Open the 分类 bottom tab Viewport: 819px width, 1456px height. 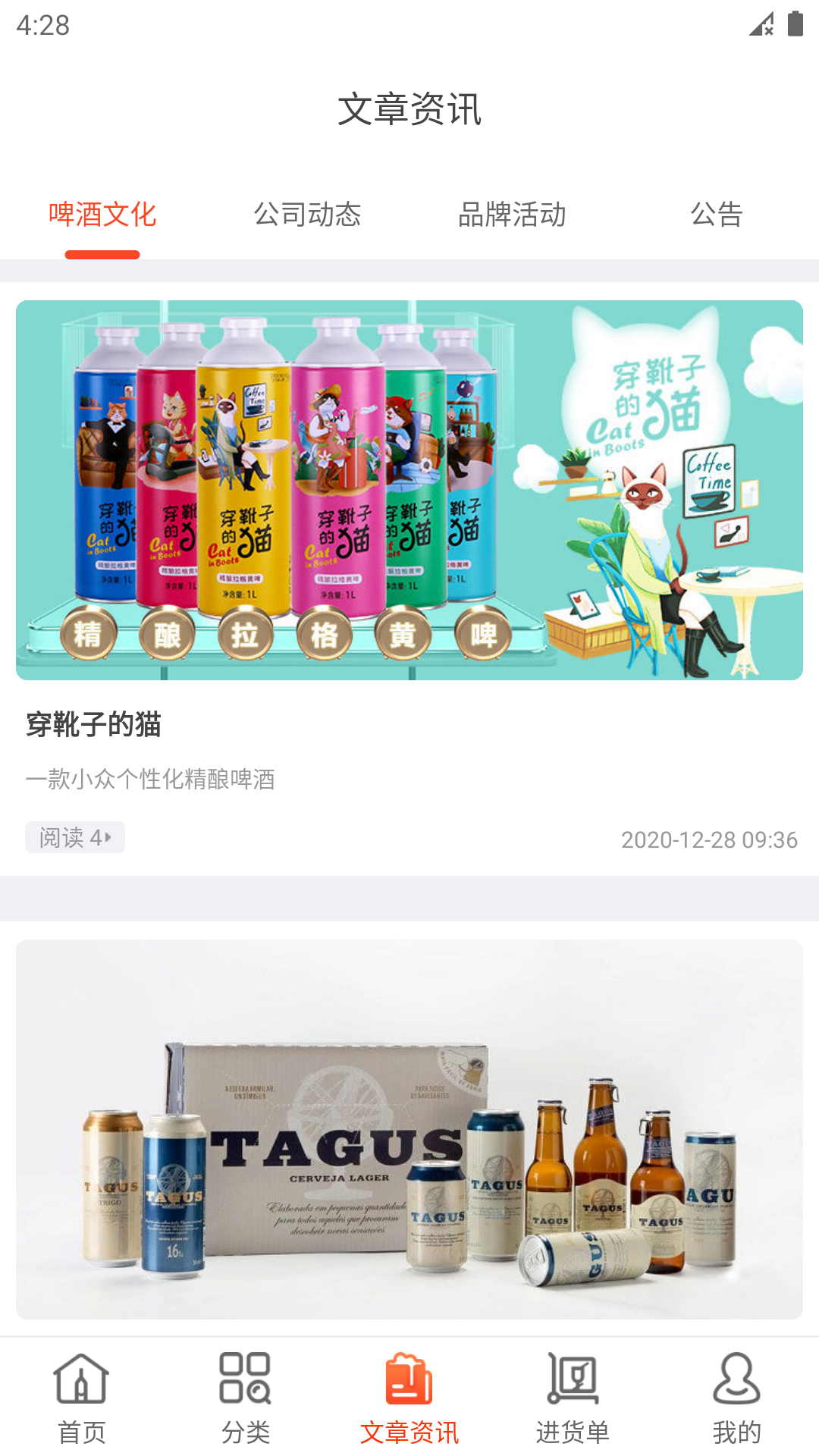245,1398
